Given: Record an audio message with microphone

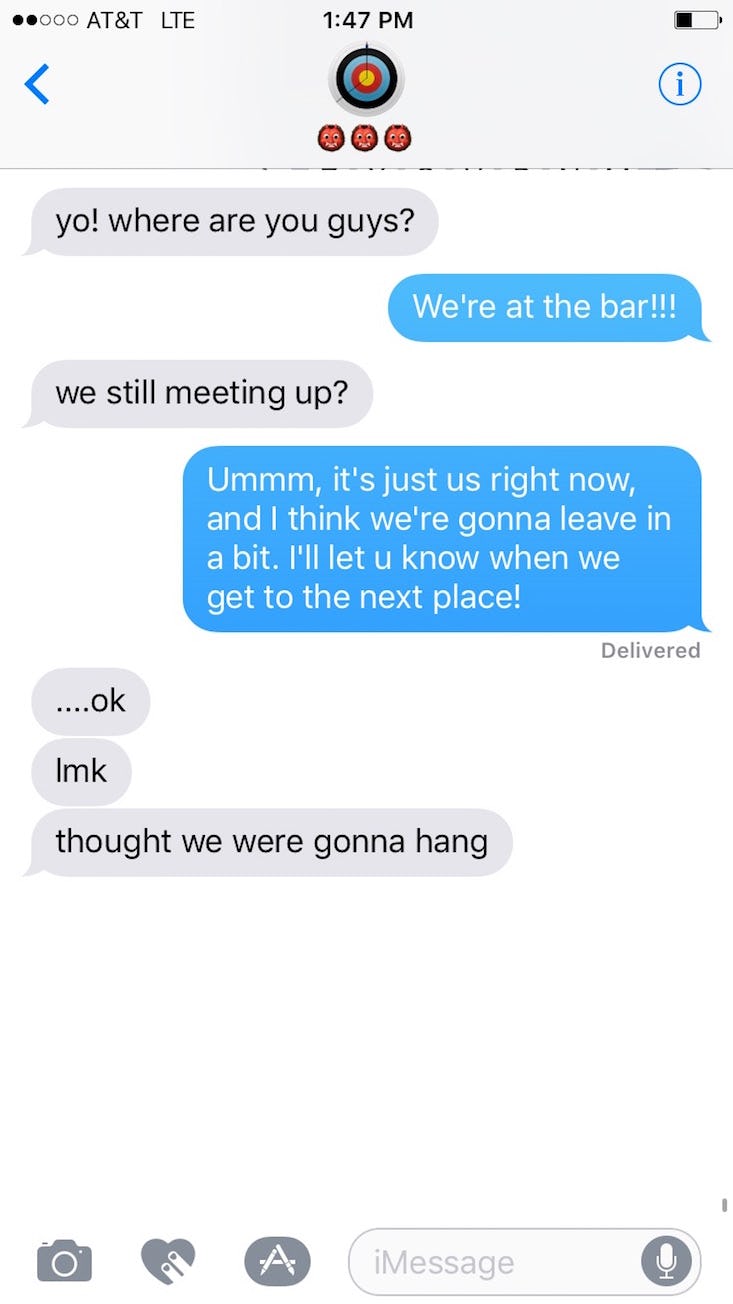Looking at the screenshot, I should tap(667, 1262).
